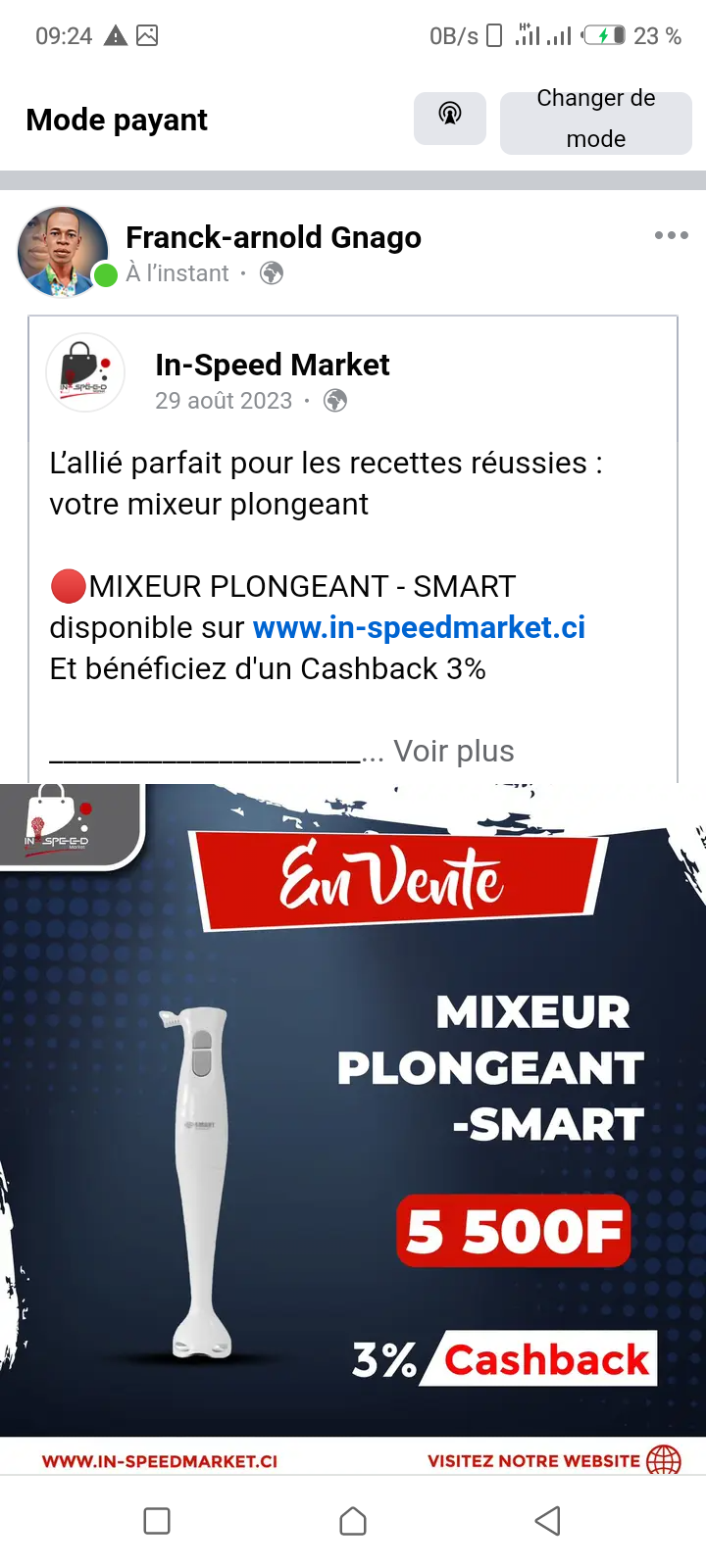
Task: Open the three-dot menu on Franck-arnold's post
Action: point(671,235)
